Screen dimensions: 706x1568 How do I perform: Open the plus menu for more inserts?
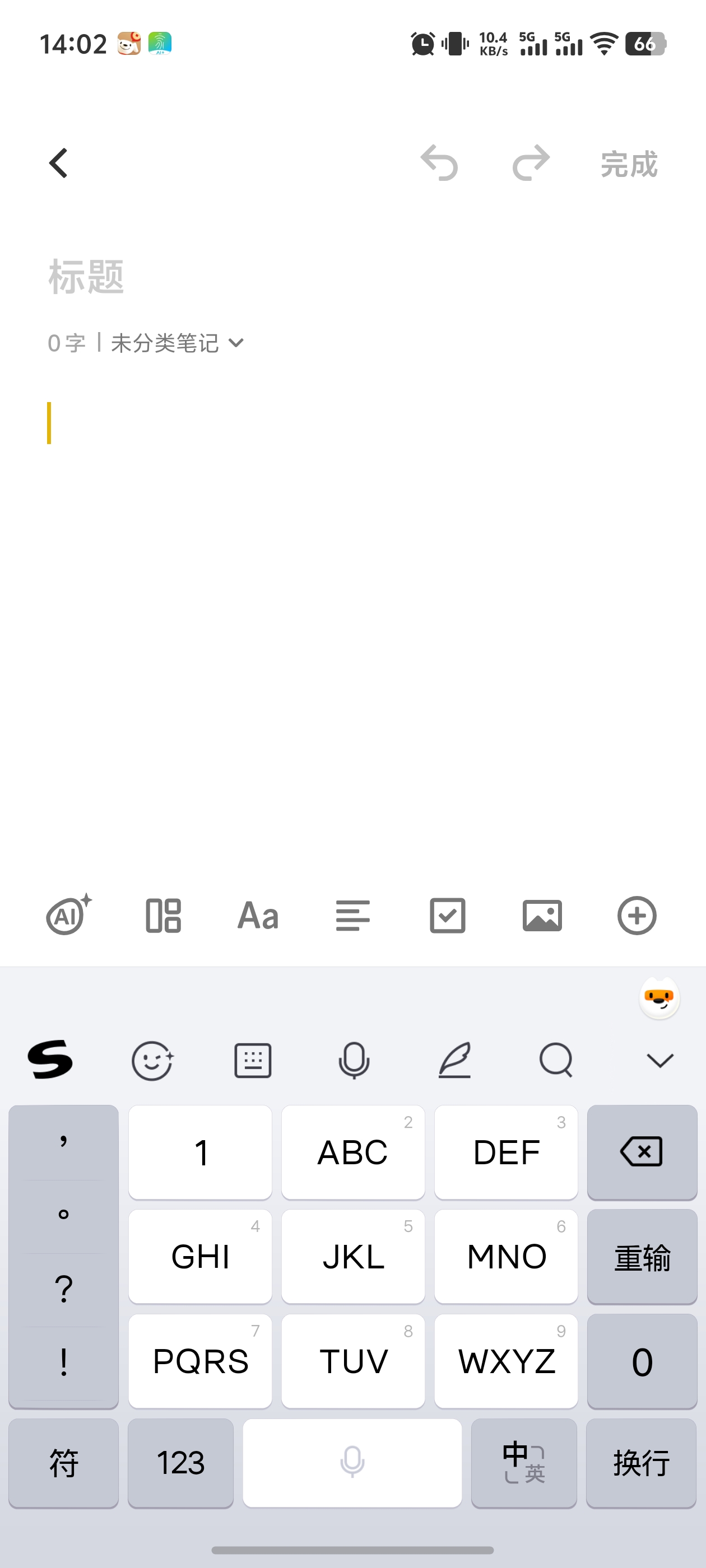pyautogui.click(x=637, y=915)
